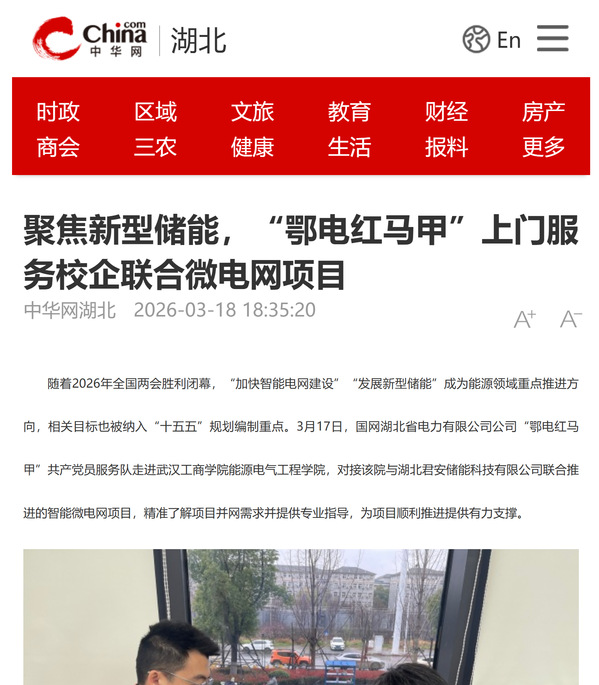Open the 生活 category
The height and width of the screenshot is (685, 599).
click(x=349, y=147)
